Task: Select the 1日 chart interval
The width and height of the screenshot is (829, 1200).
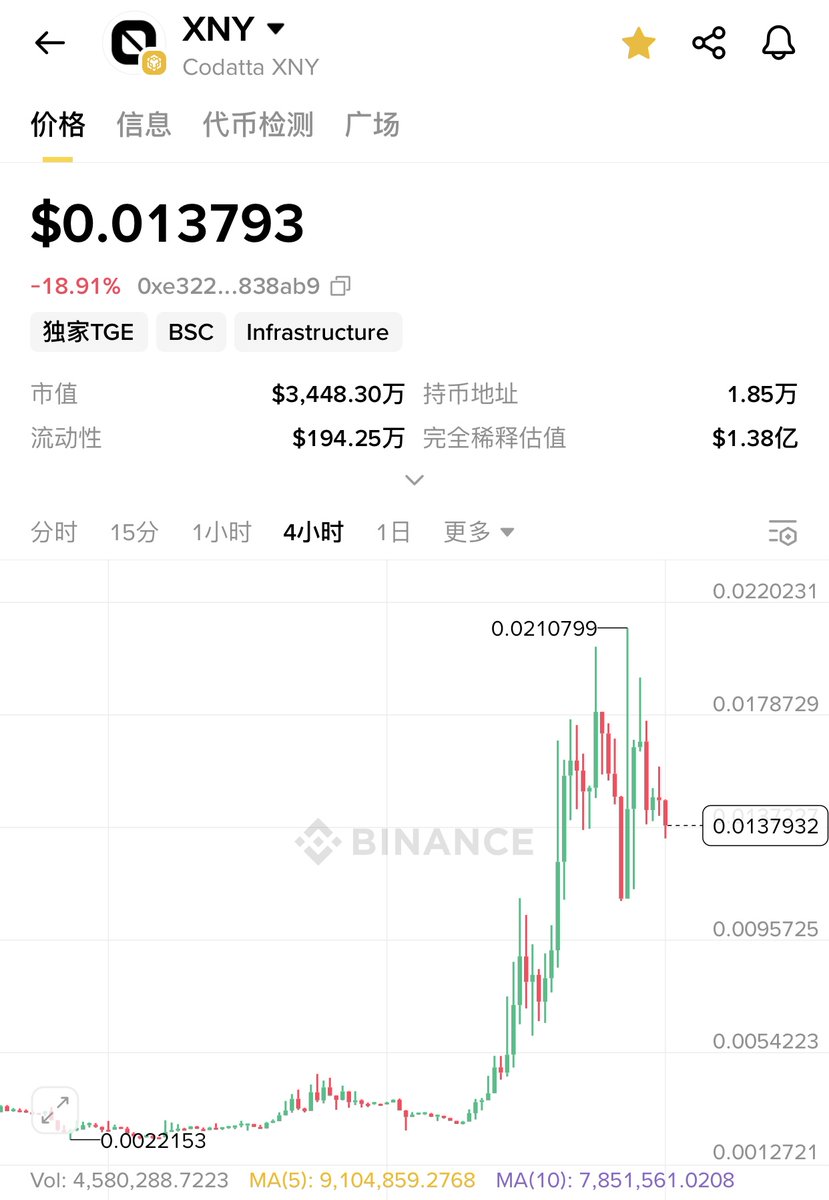Action: 393,532
